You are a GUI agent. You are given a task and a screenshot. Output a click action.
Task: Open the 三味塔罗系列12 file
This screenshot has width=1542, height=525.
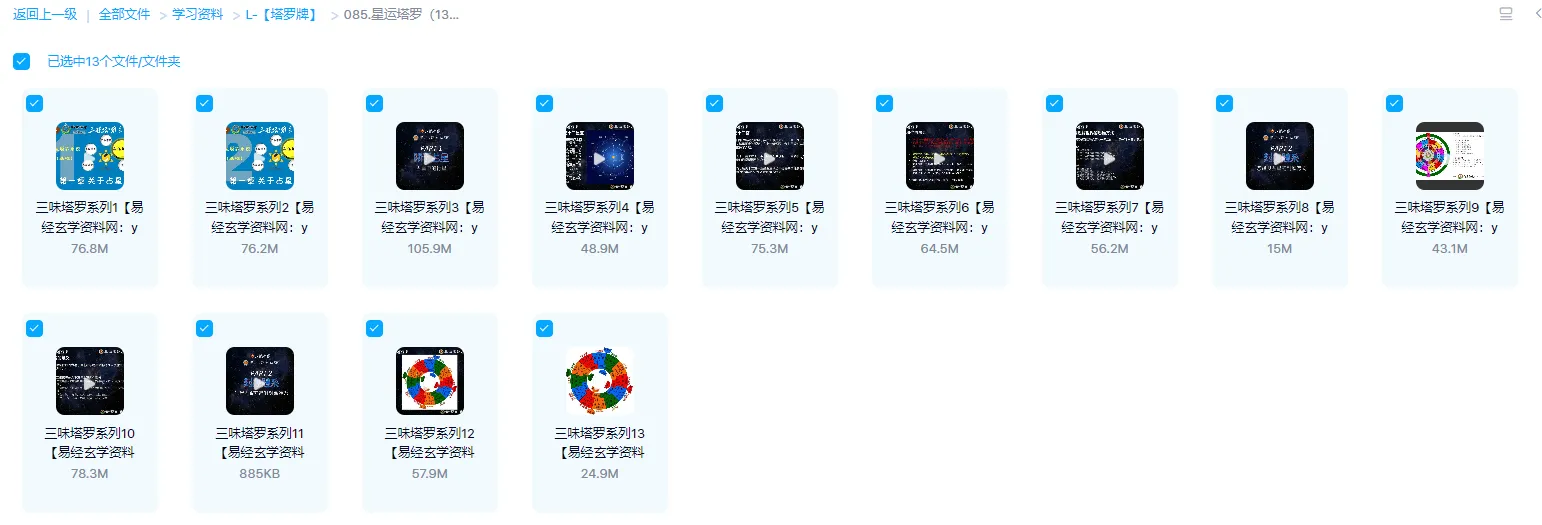[430, 381]
